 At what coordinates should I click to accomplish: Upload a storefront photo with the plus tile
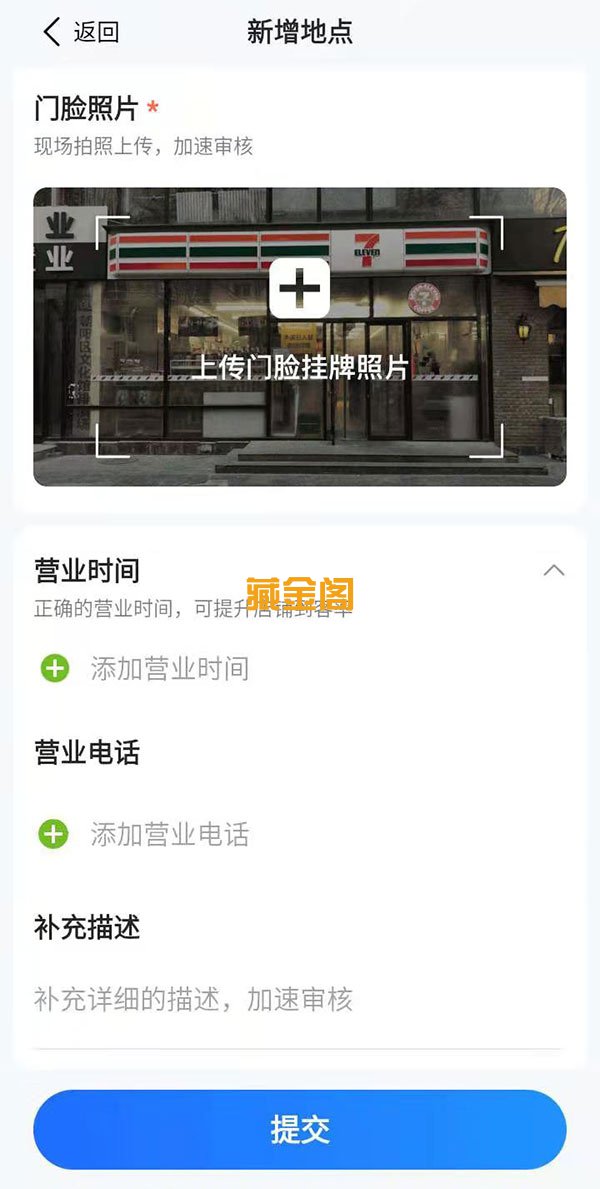(x=299, y=288)
